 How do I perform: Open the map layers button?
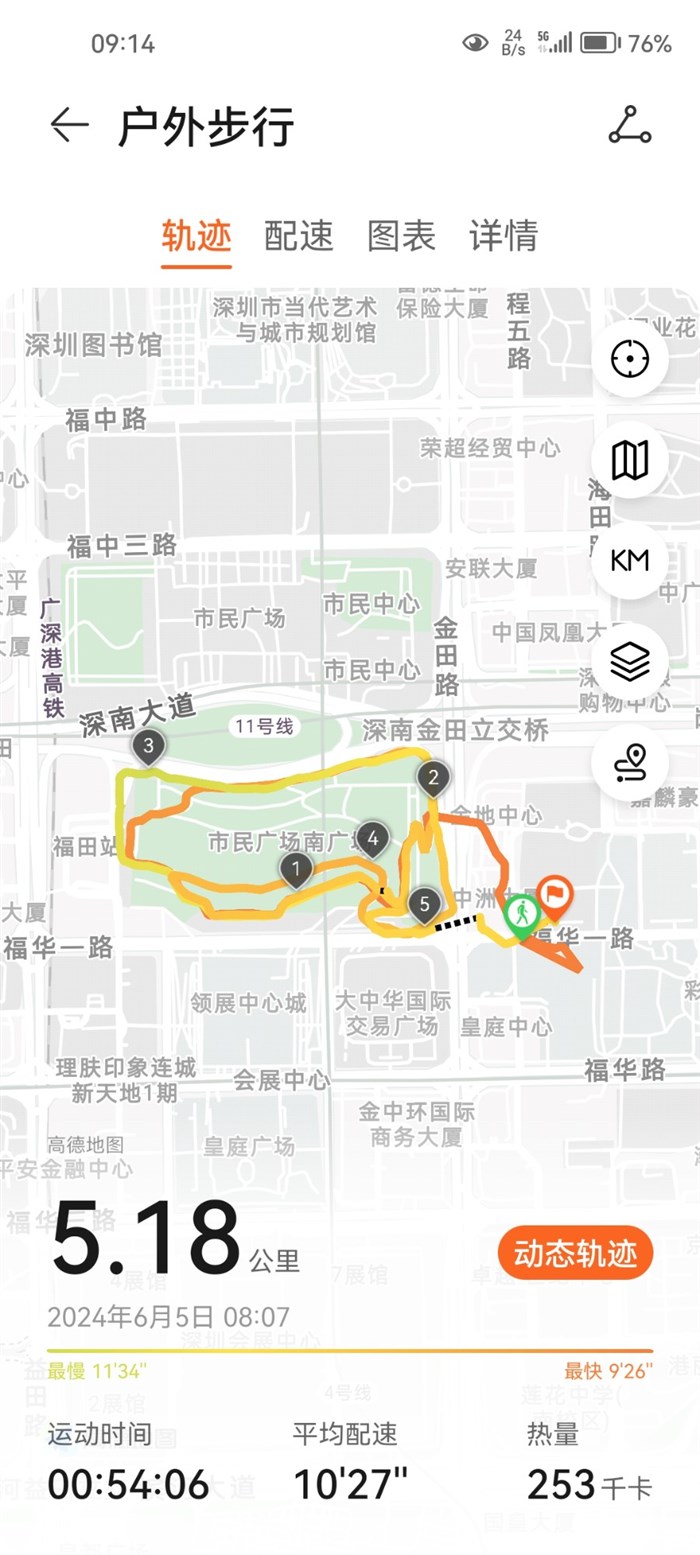(x=631, y=661)
